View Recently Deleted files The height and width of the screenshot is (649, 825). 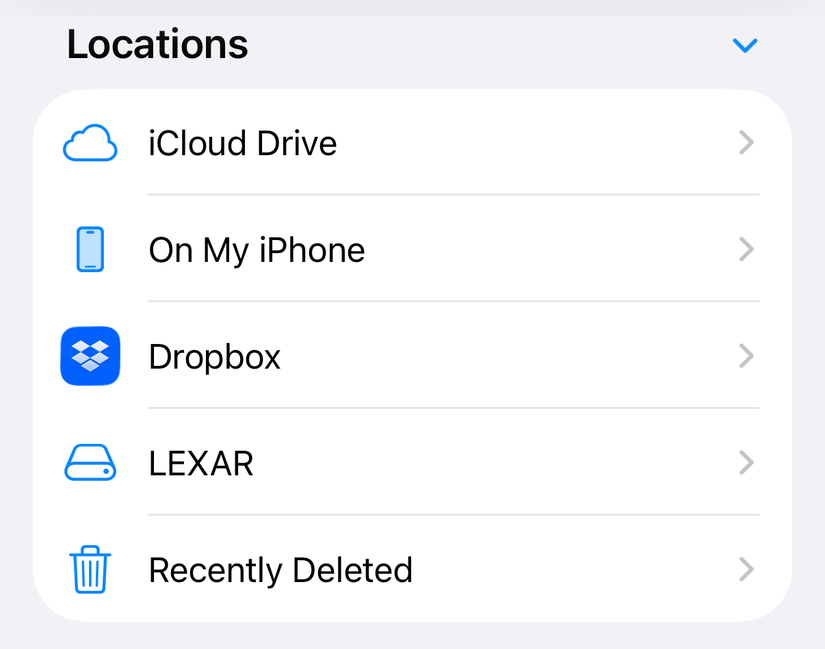click(x=280, y=570)
